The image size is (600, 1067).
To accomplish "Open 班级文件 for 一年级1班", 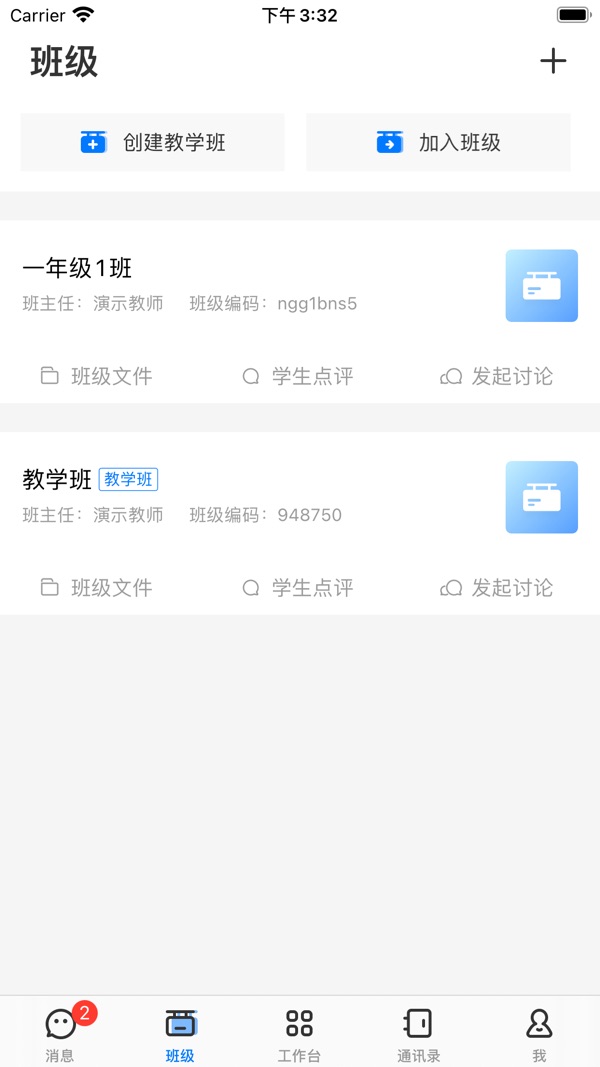I will tap(97, 376).
